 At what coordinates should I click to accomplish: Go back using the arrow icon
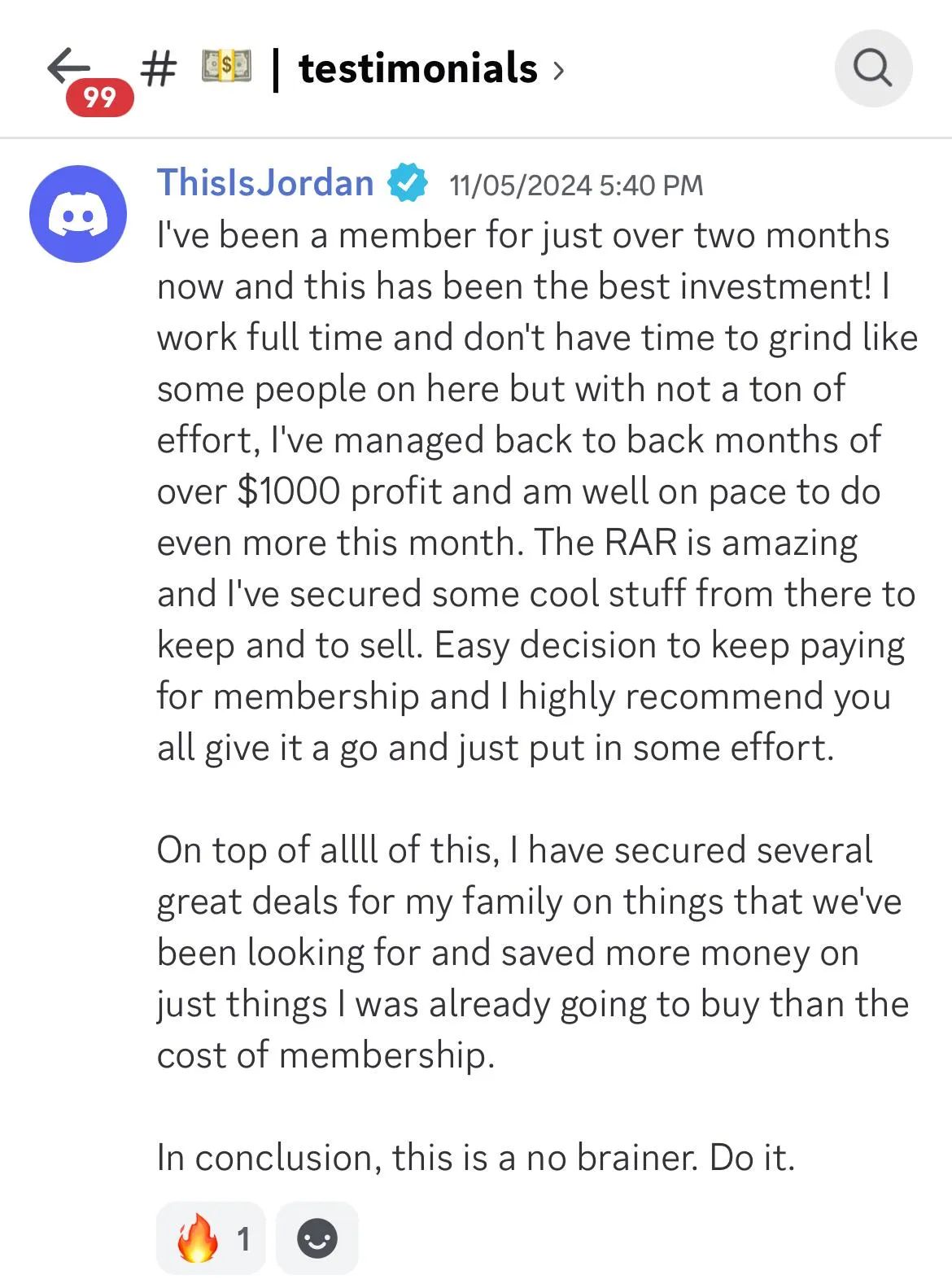(68, 67)
